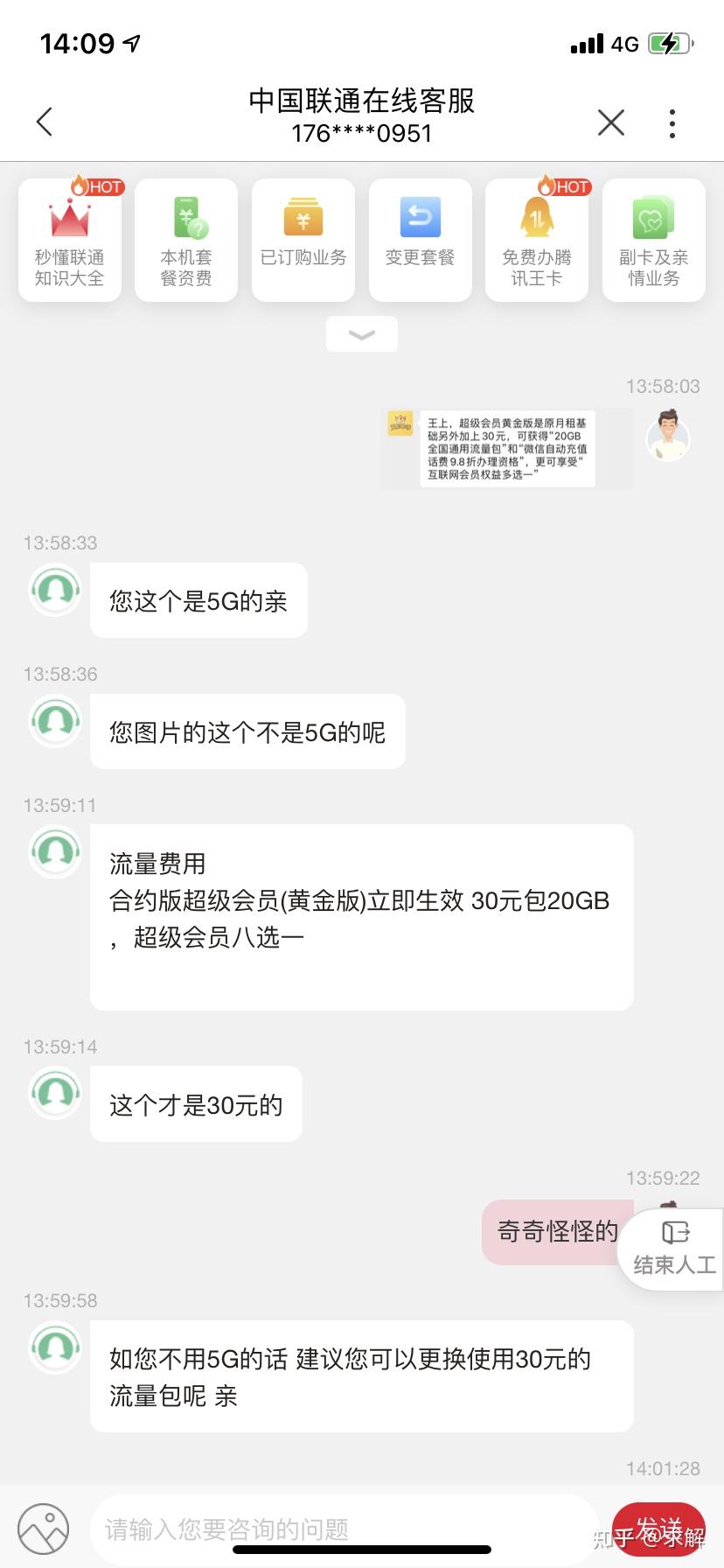Image resolution: width=724 pixels, height=1568 pixels.
Task: Tap the 发送 send button
Action: (x=659, y=1528)
